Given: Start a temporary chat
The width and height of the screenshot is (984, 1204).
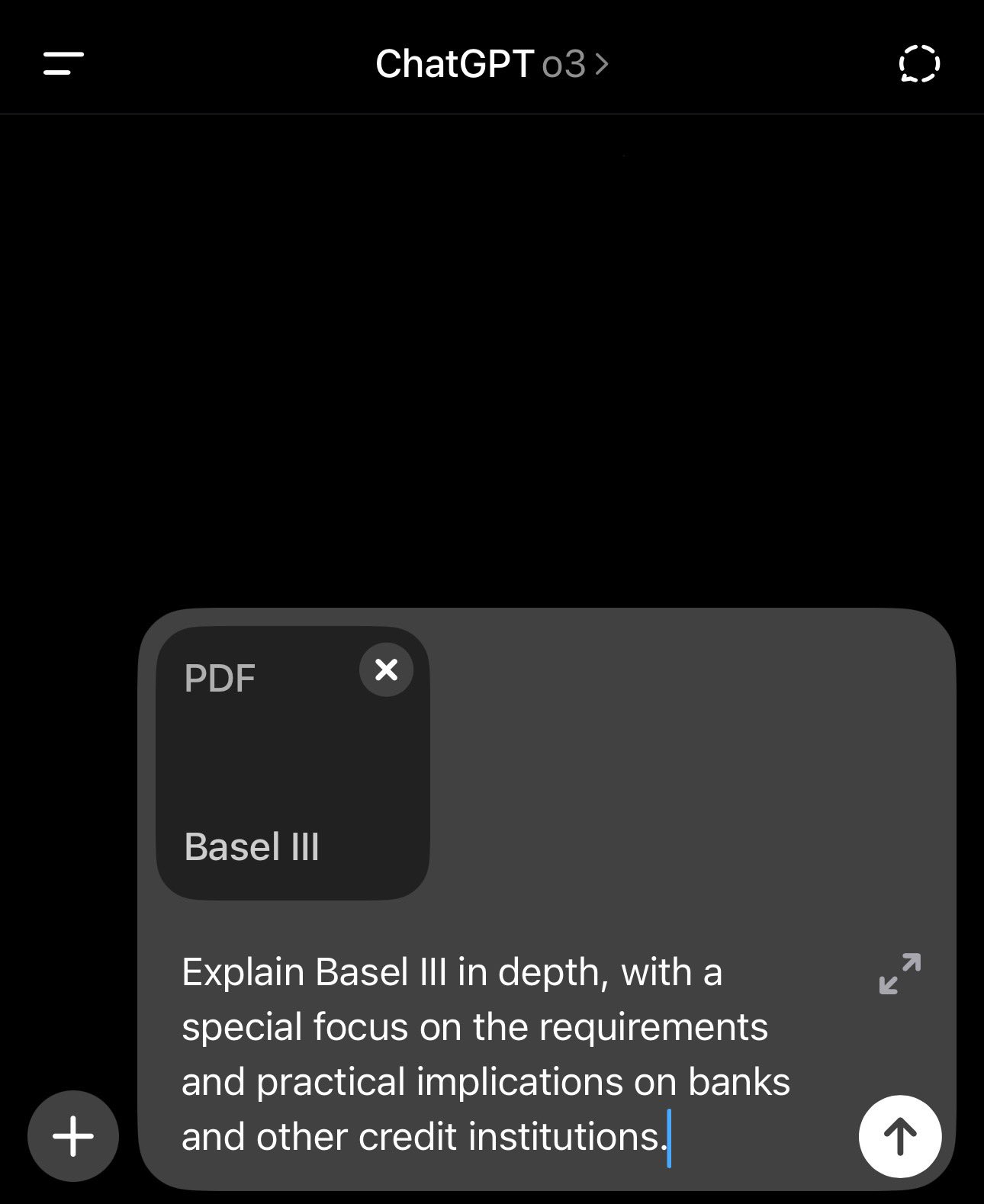Looking at the screenshot, I should pyautogui.click(x=918, y=63).
